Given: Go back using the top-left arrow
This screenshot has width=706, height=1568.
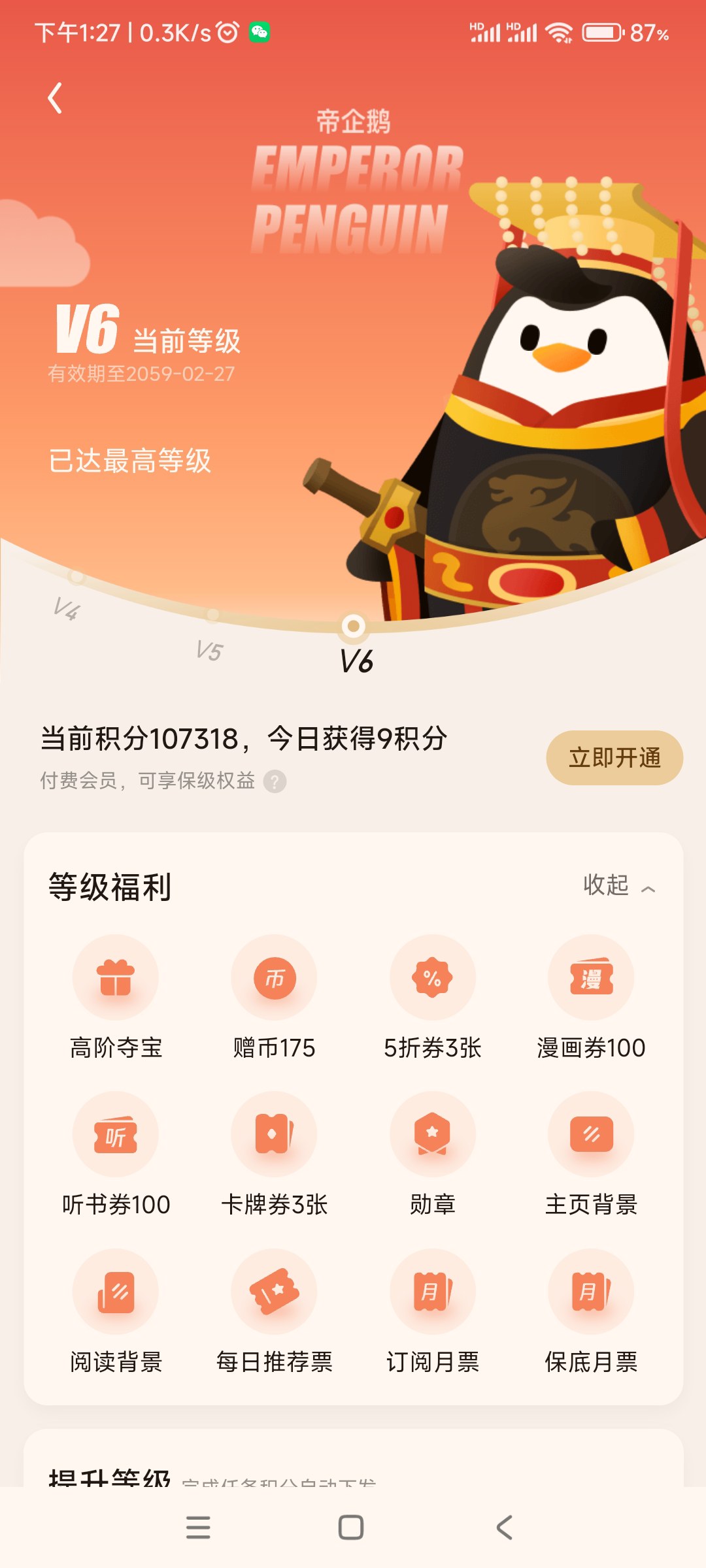Looking at the screenshot, I should pos(56,98).
